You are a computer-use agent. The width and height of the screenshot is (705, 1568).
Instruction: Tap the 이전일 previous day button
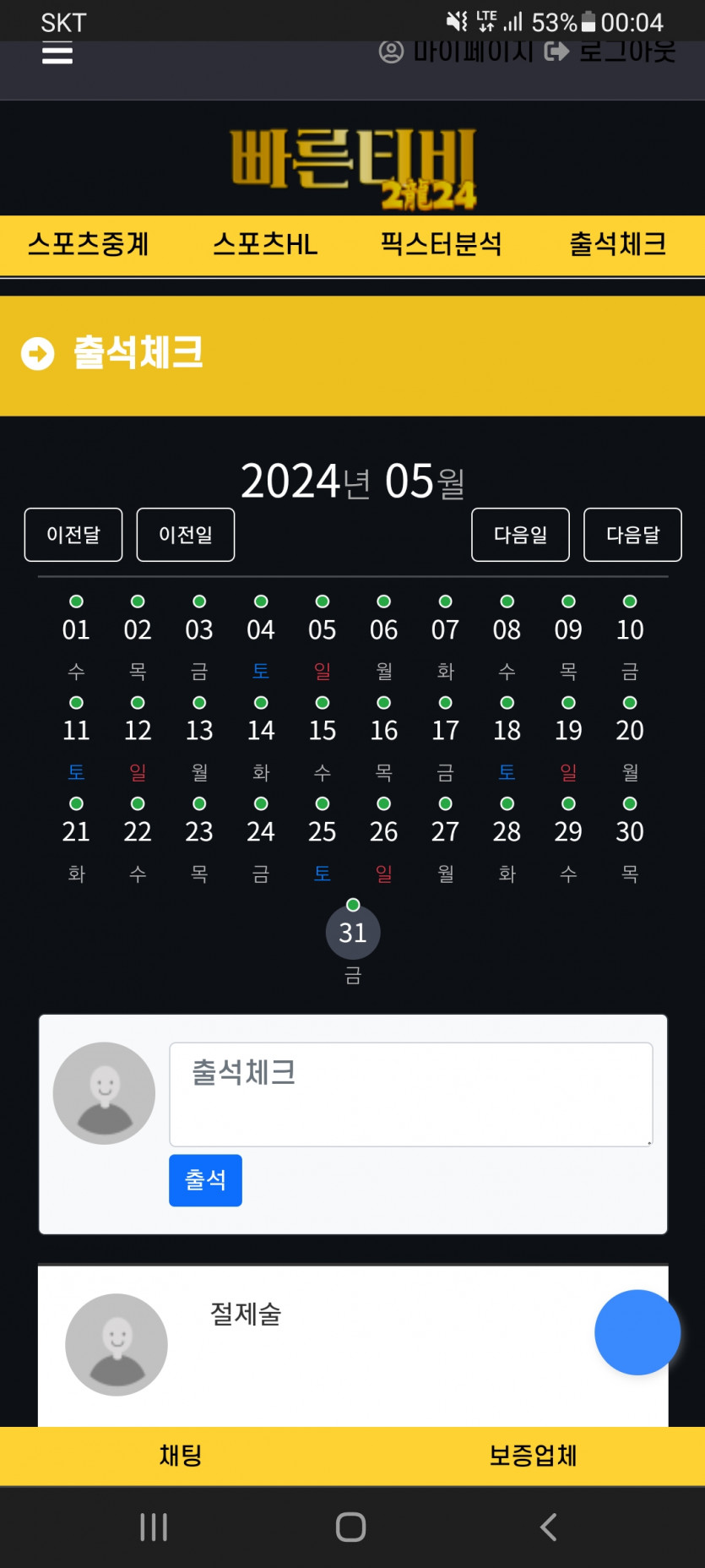click(x=186, y=535)
